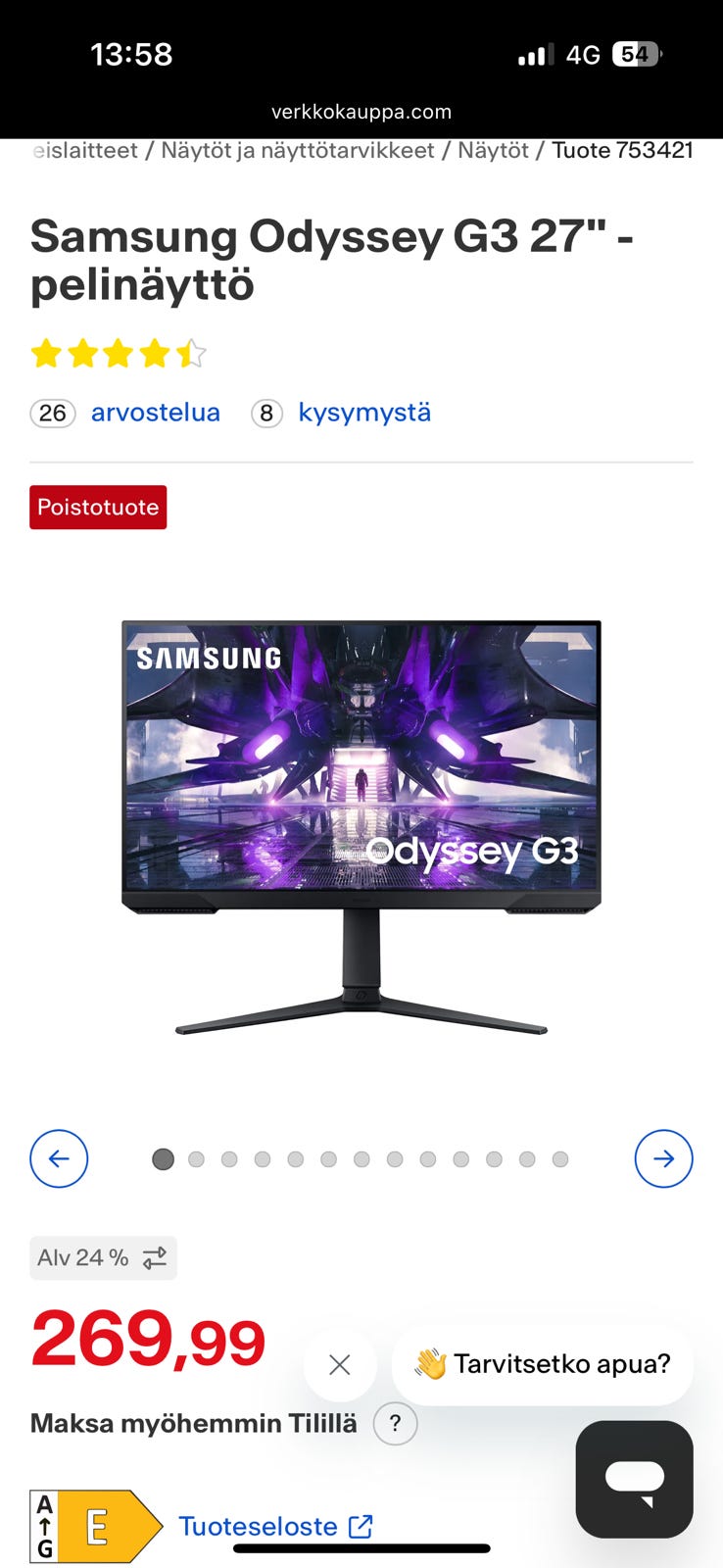Open the 8 kysymystä questions link
Screen dimensions: 723x1568
[341, 413]
